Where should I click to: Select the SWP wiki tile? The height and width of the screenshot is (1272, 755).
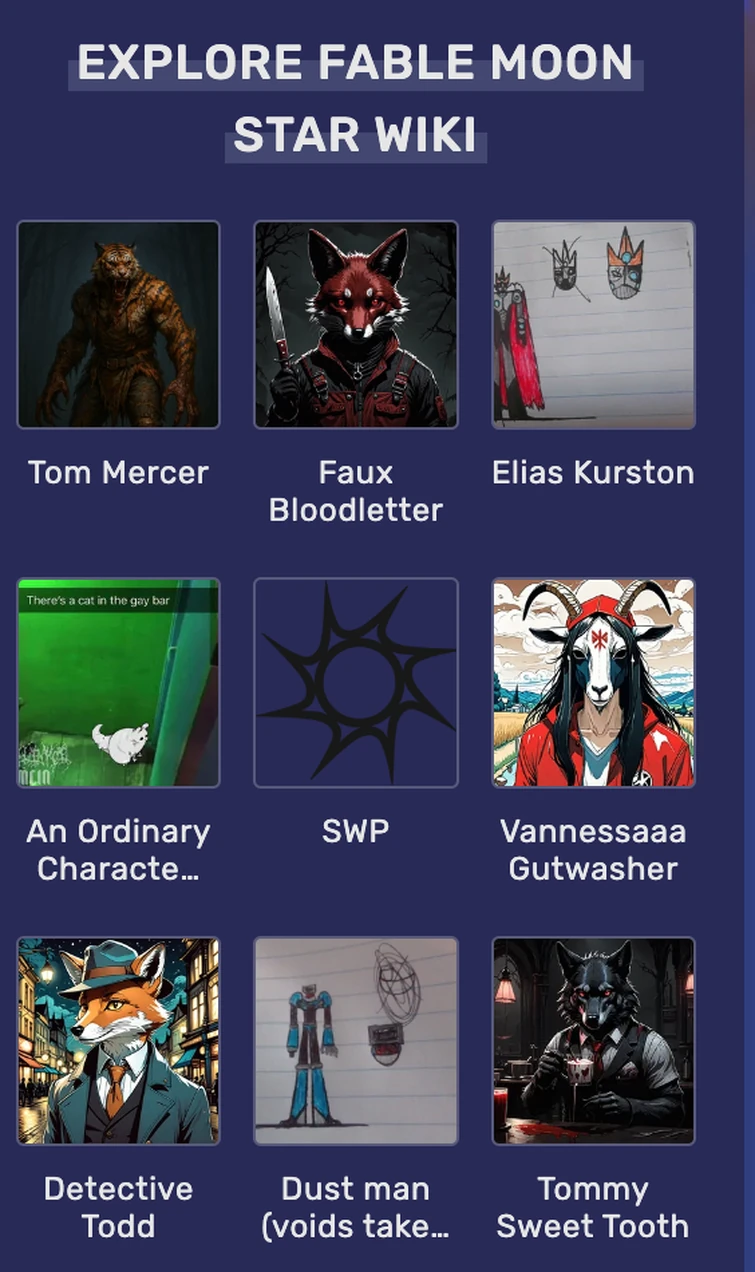coord(356,683)
